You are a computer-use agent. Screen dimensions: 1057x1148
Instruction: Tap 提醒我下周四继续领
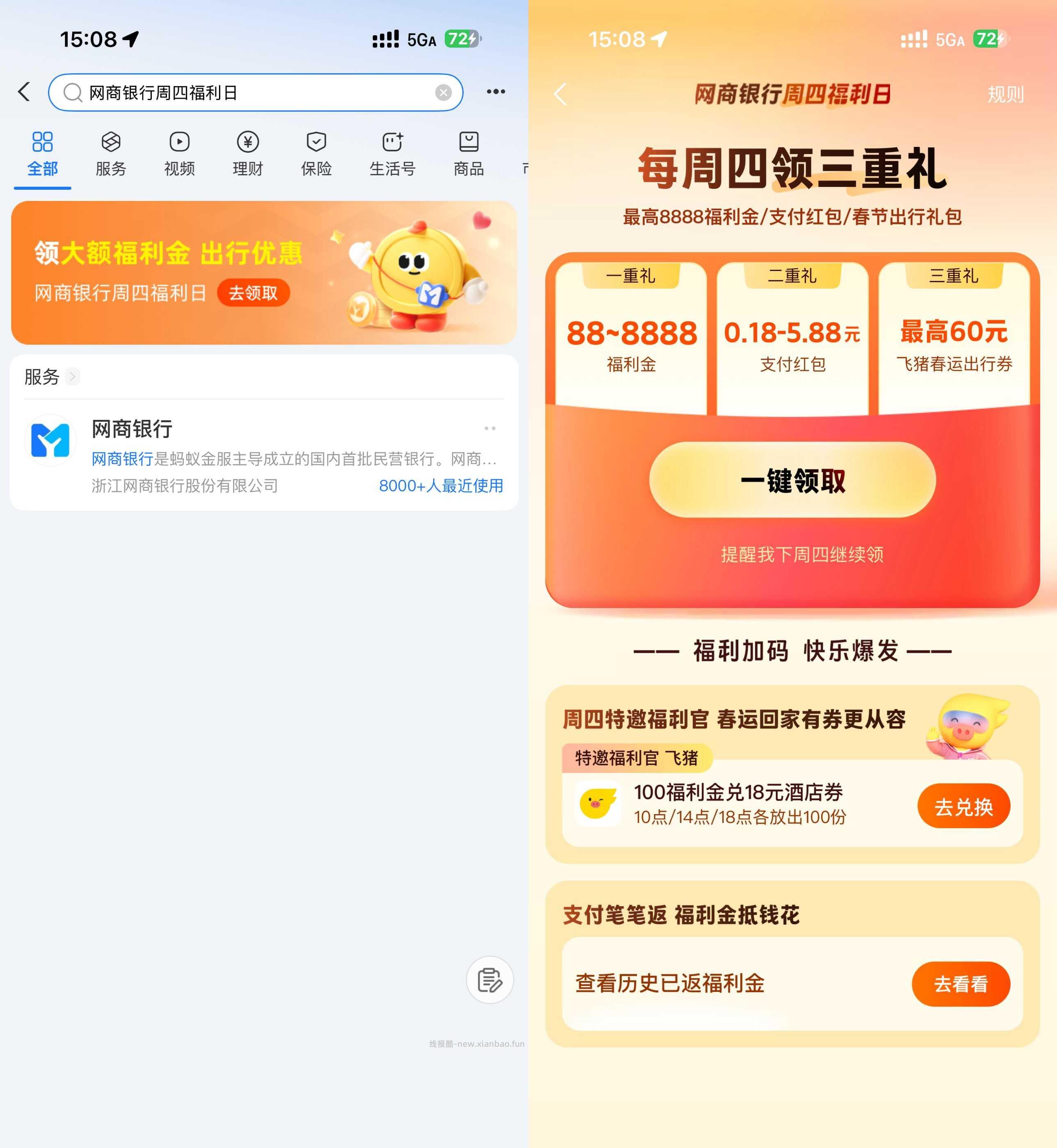[x=802, y=555]
